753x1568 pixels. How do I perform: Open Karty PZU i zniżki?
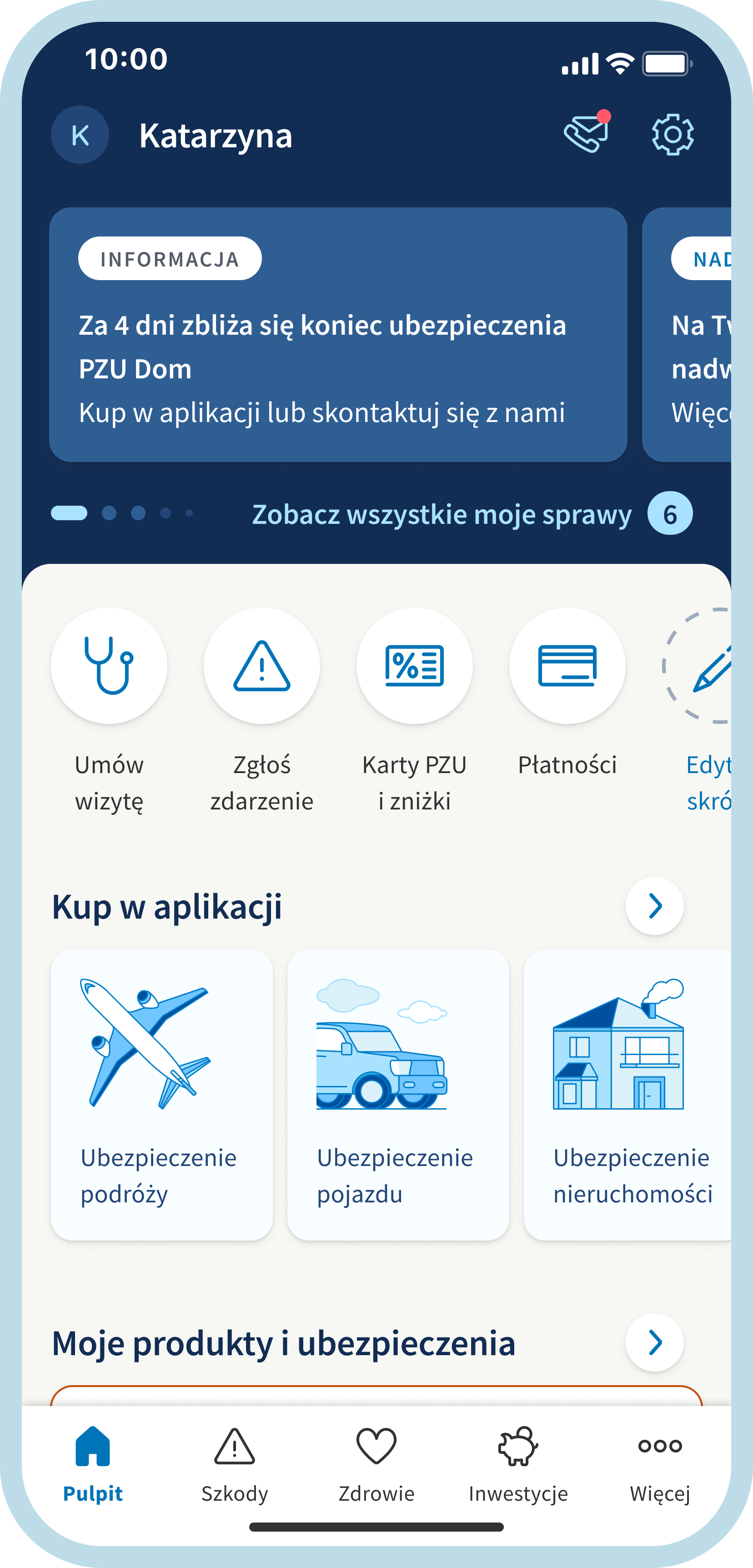[x=415, y=666]
